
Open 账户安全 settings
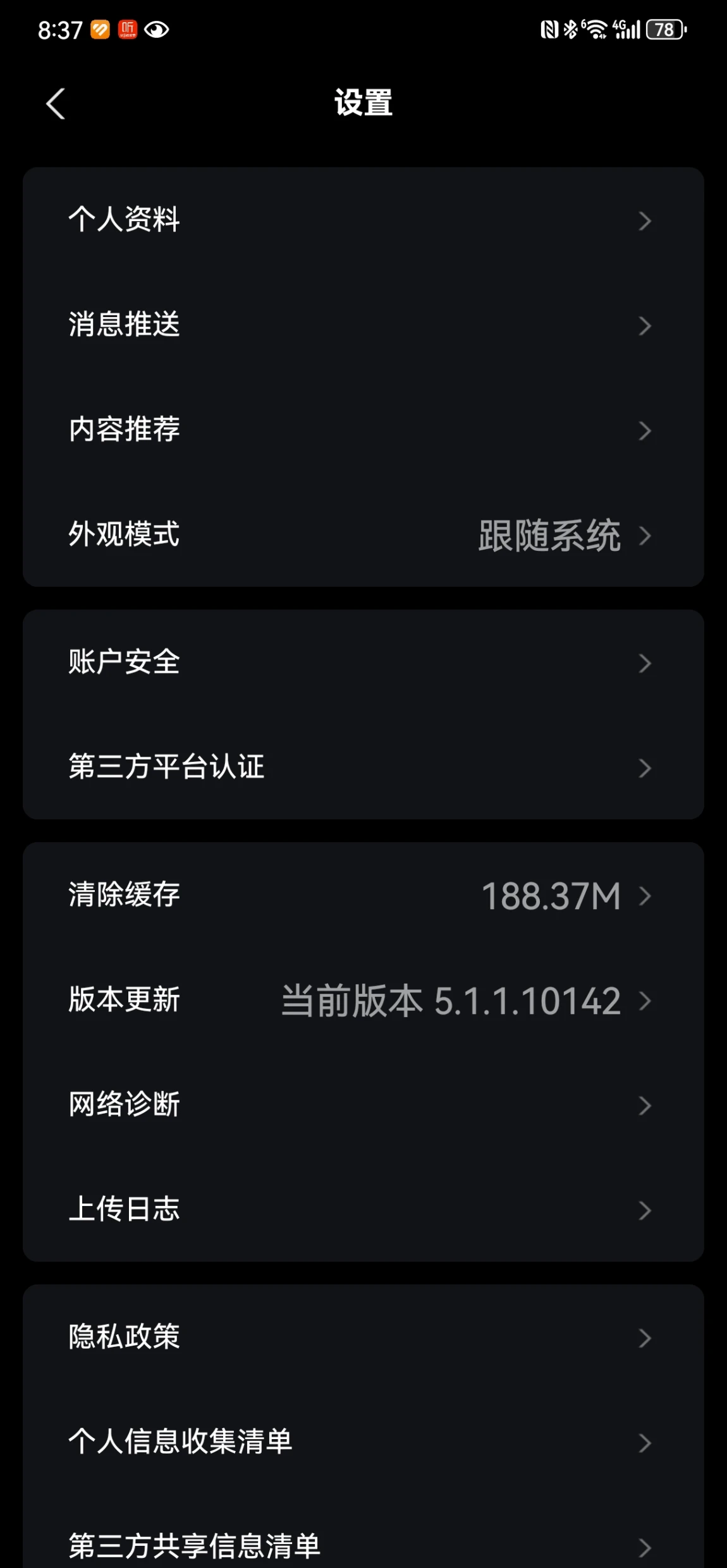(x=363, y=662)
